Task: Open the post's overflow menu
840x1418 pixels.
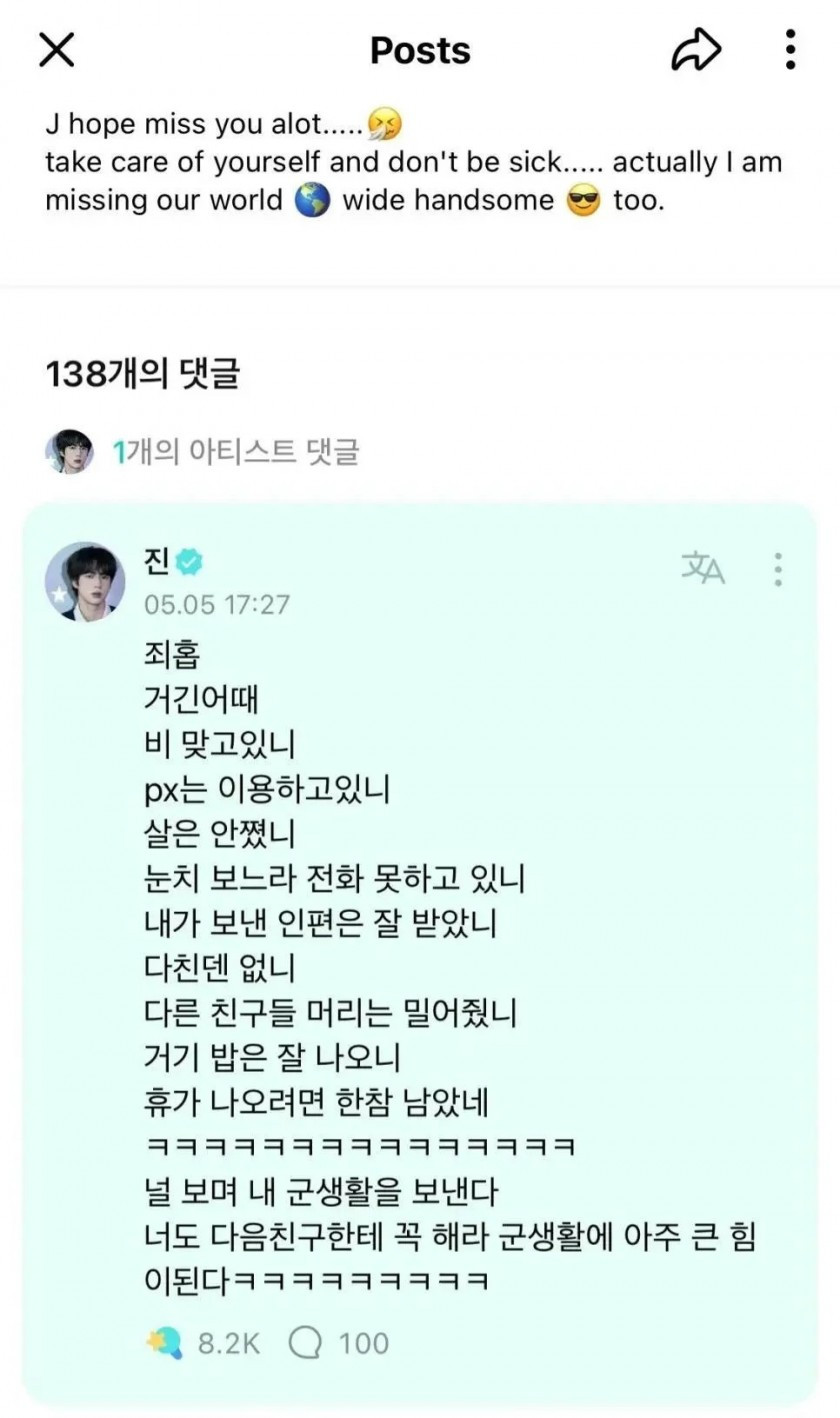Action: coord(790,50)
